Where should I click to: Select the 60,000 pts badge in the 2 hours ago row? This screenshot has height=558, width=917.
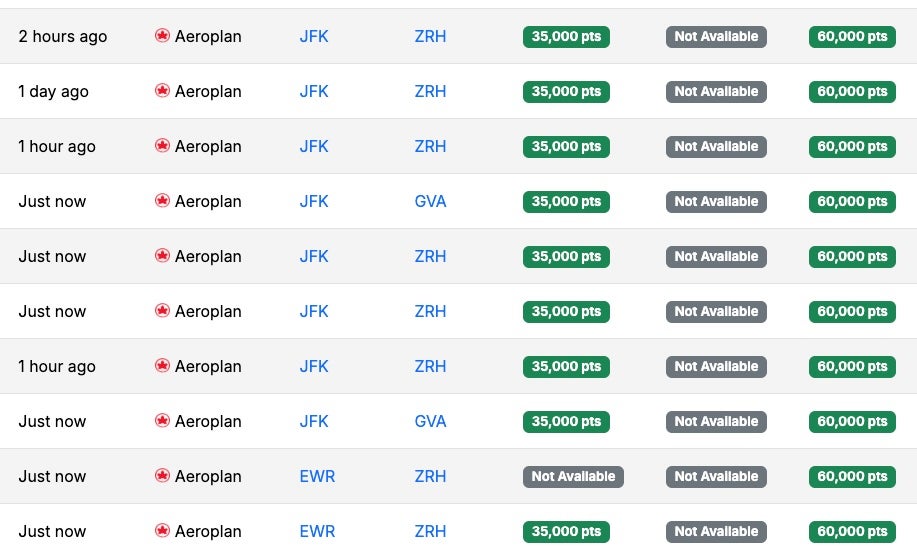click(852, 37)
